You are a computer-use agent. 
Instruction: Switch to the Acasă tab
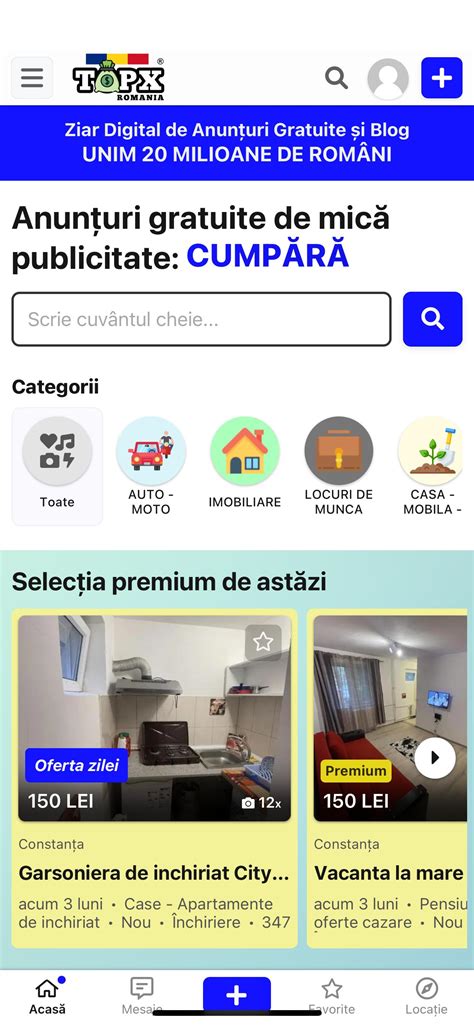pos(47,997)
